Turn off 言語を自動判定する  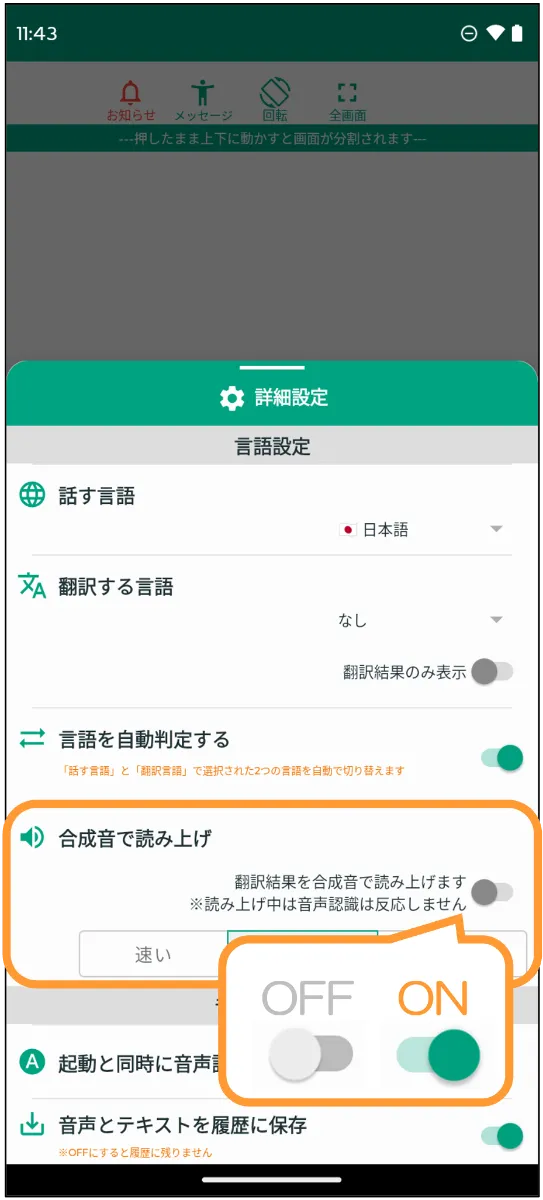[x=502, y=758]
